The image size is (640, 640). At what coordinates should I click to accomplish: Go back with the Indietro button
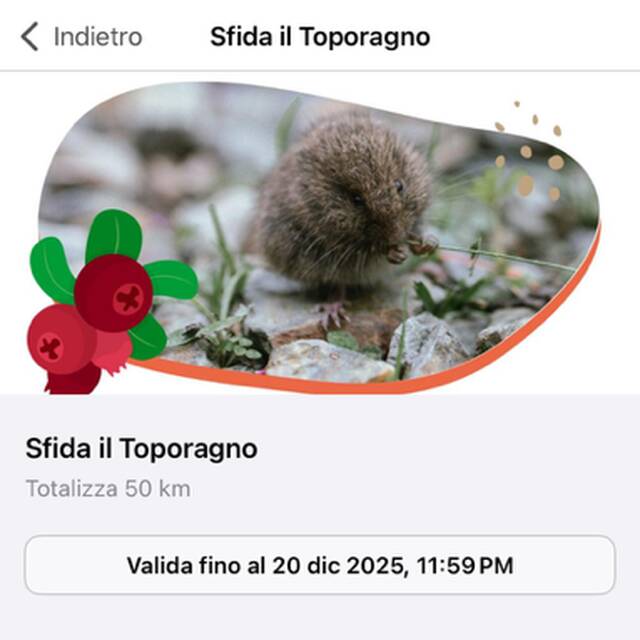pyautogui.click(x=81, y=38)
